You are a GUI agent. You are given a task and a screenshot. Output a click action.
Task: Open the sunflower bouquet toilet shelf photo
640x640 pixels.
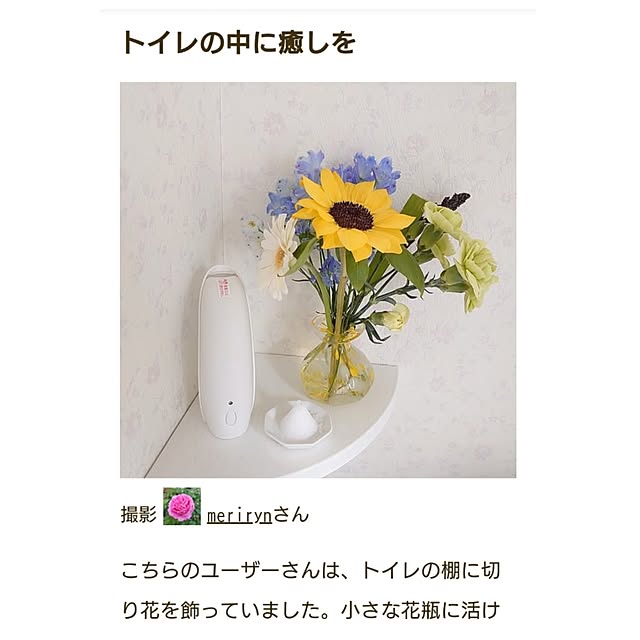click(318, 280)
